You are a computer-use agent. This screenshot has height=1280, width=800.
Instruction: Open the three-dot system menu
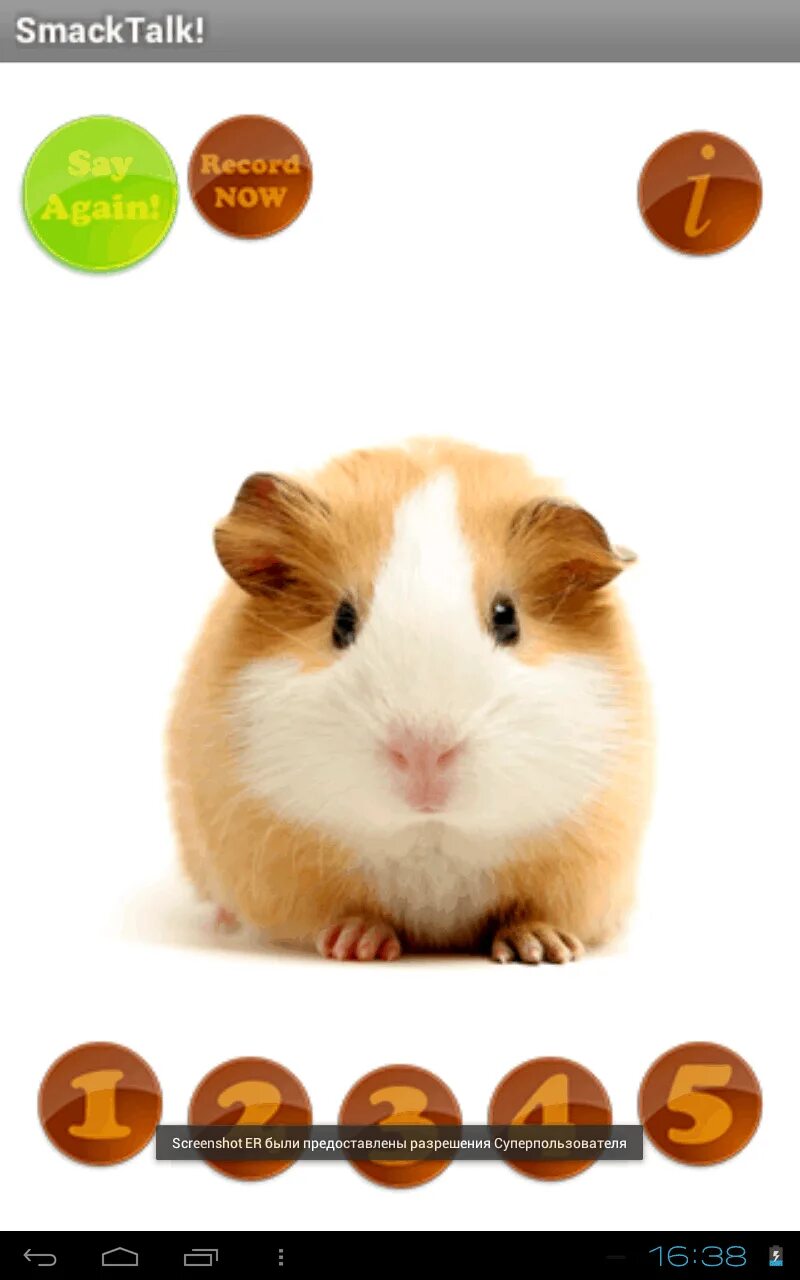click(x=281, y=1256)
